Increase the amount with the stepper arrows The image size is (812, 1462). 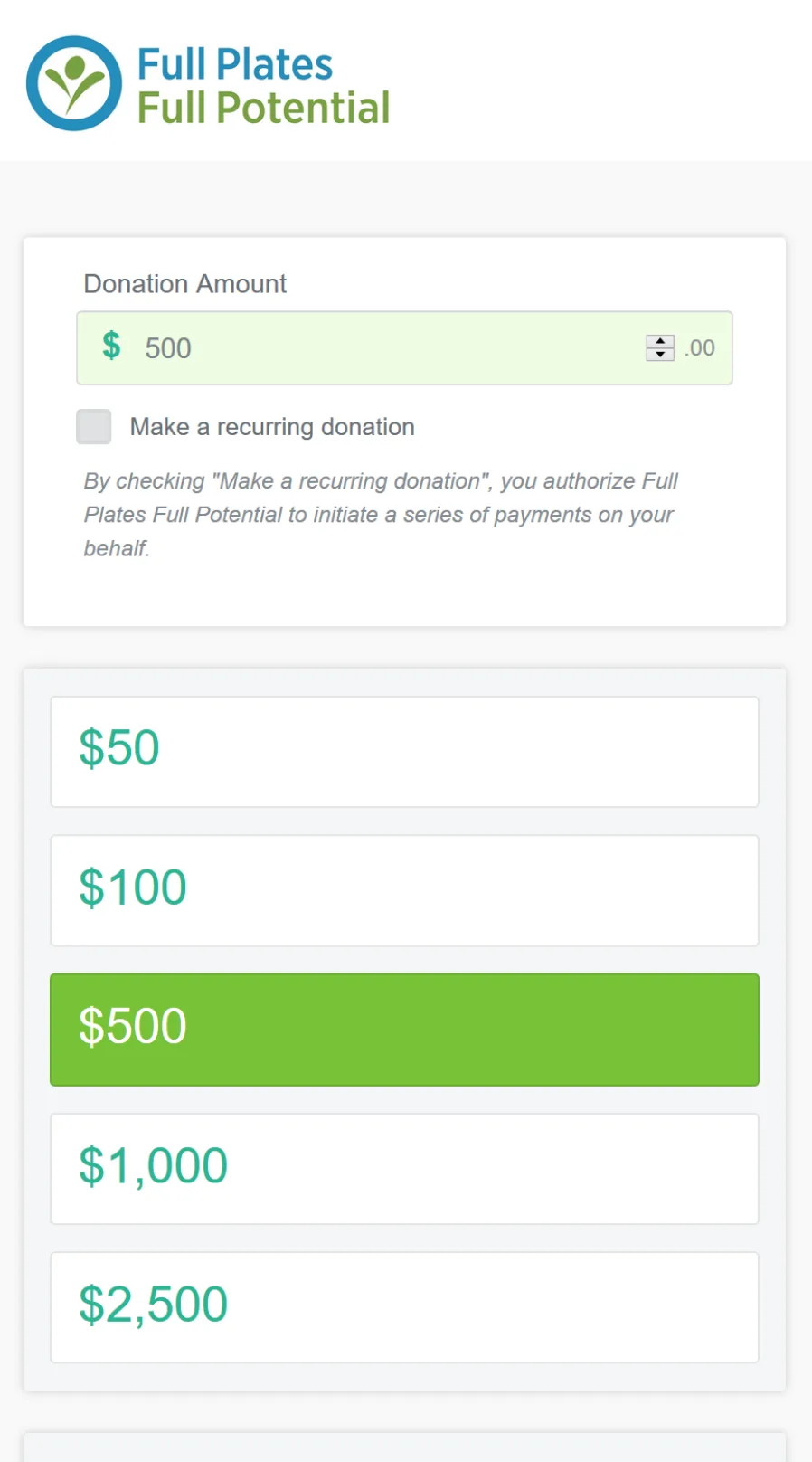point(660,342)
